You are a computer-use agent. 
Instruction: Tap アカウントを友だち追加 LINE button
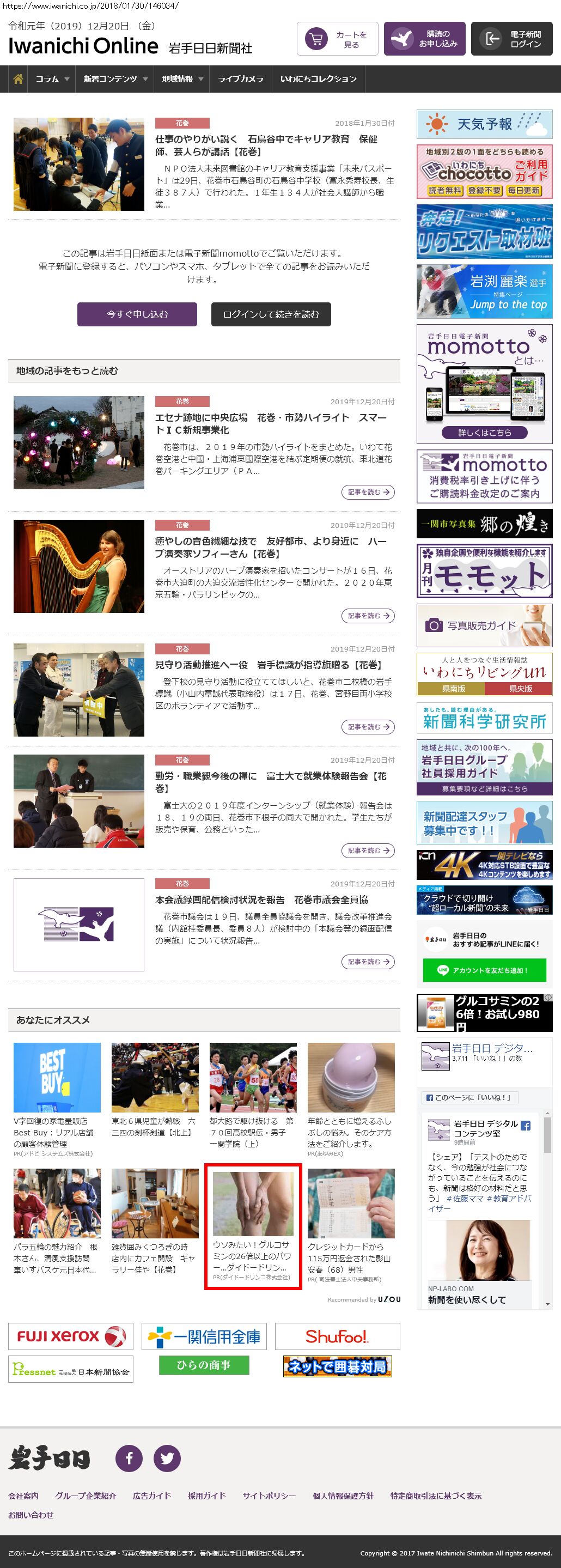point(484,970)
